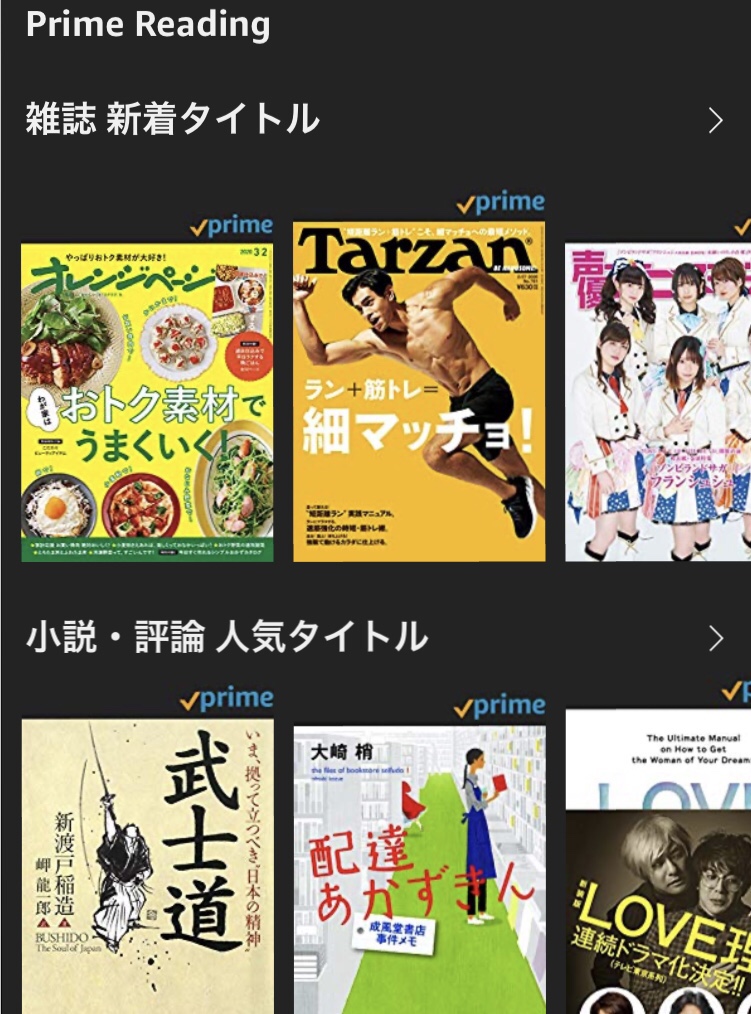751x1014 pixels.
Task: Expand the 小説・評論 人気タイトル section chevron
Action: [715, 638]
